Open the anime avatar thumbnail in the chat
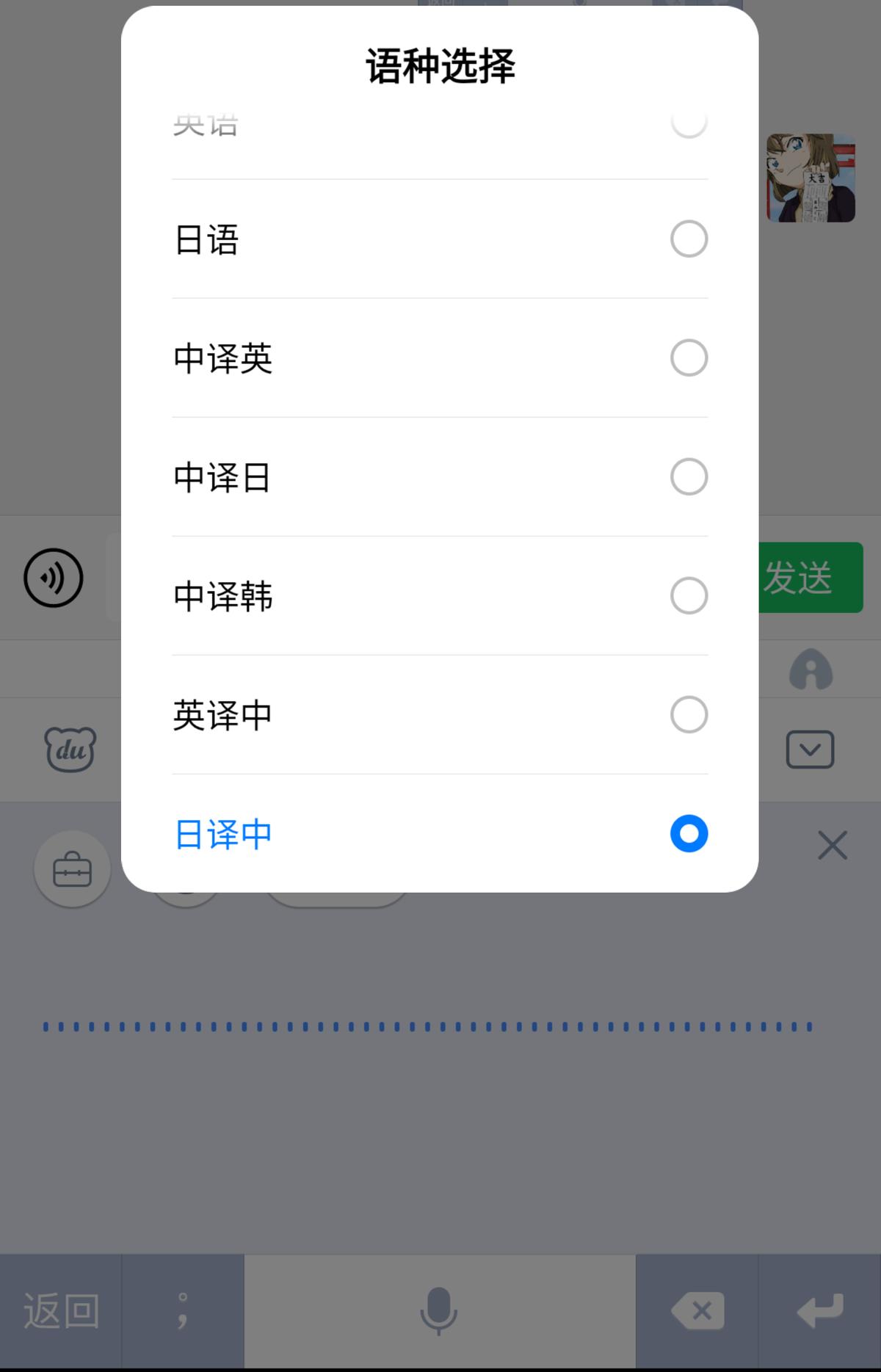 click(x=811, y=178)
